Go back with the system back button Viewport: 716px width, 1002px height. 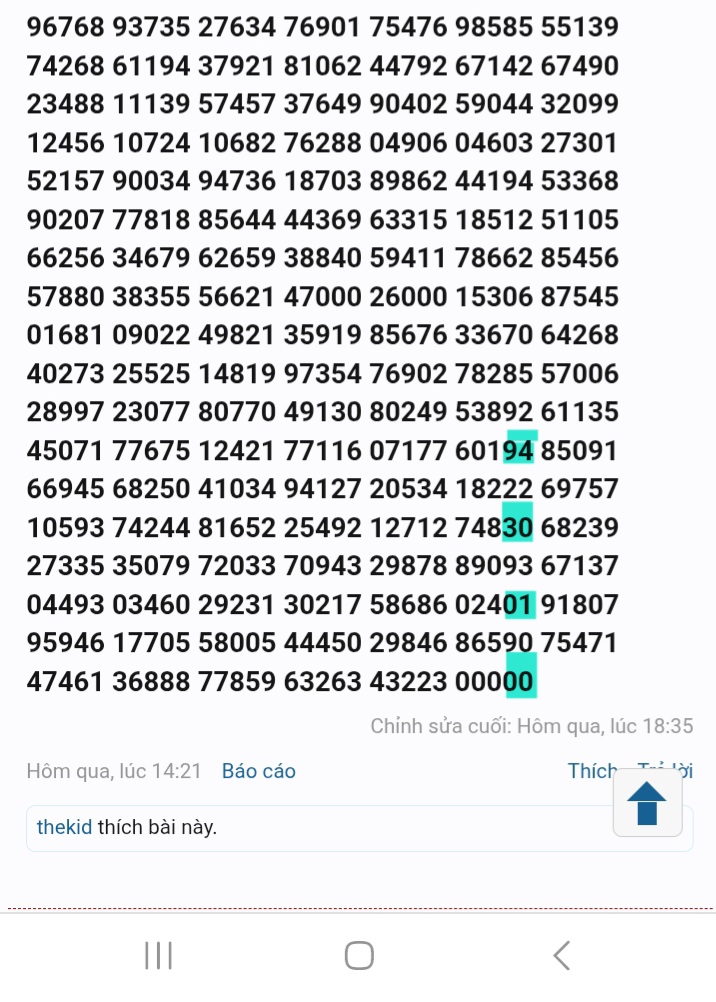561,956
